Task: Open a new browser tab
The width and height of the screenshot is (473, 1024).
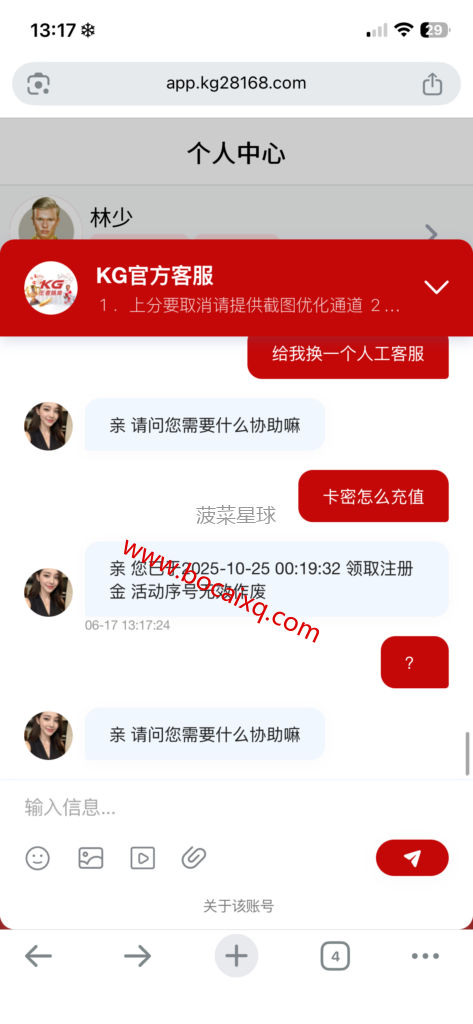Action: pyautogui.click(x=236, y=957)
